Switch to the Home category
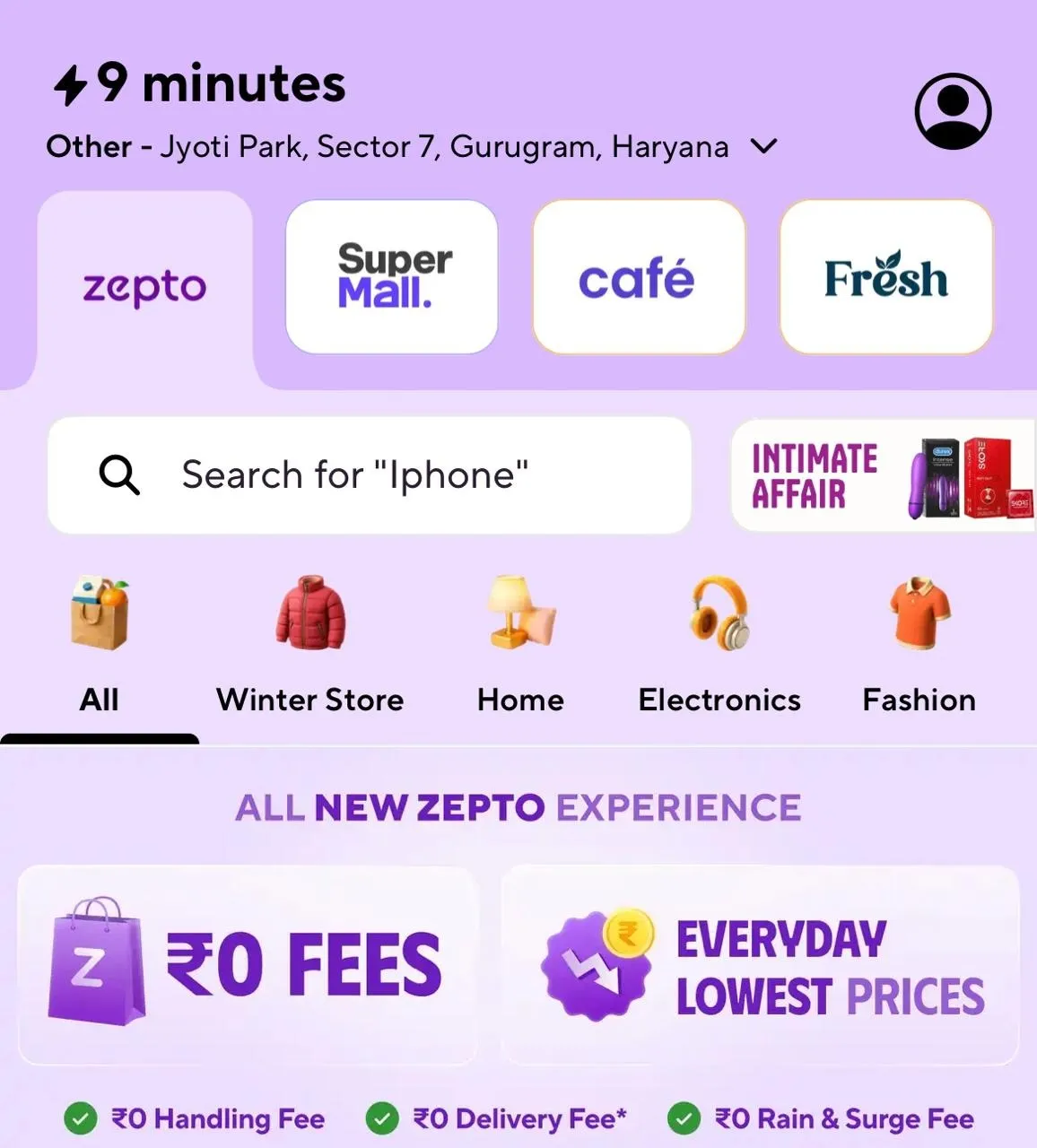 (520, 644)
